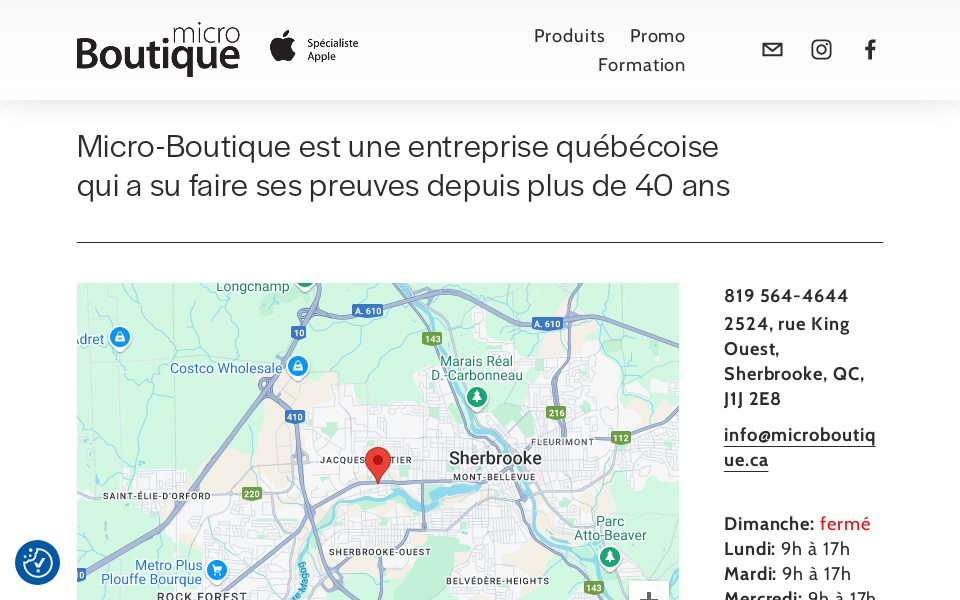Go to the Promo page

pos(657,36)
